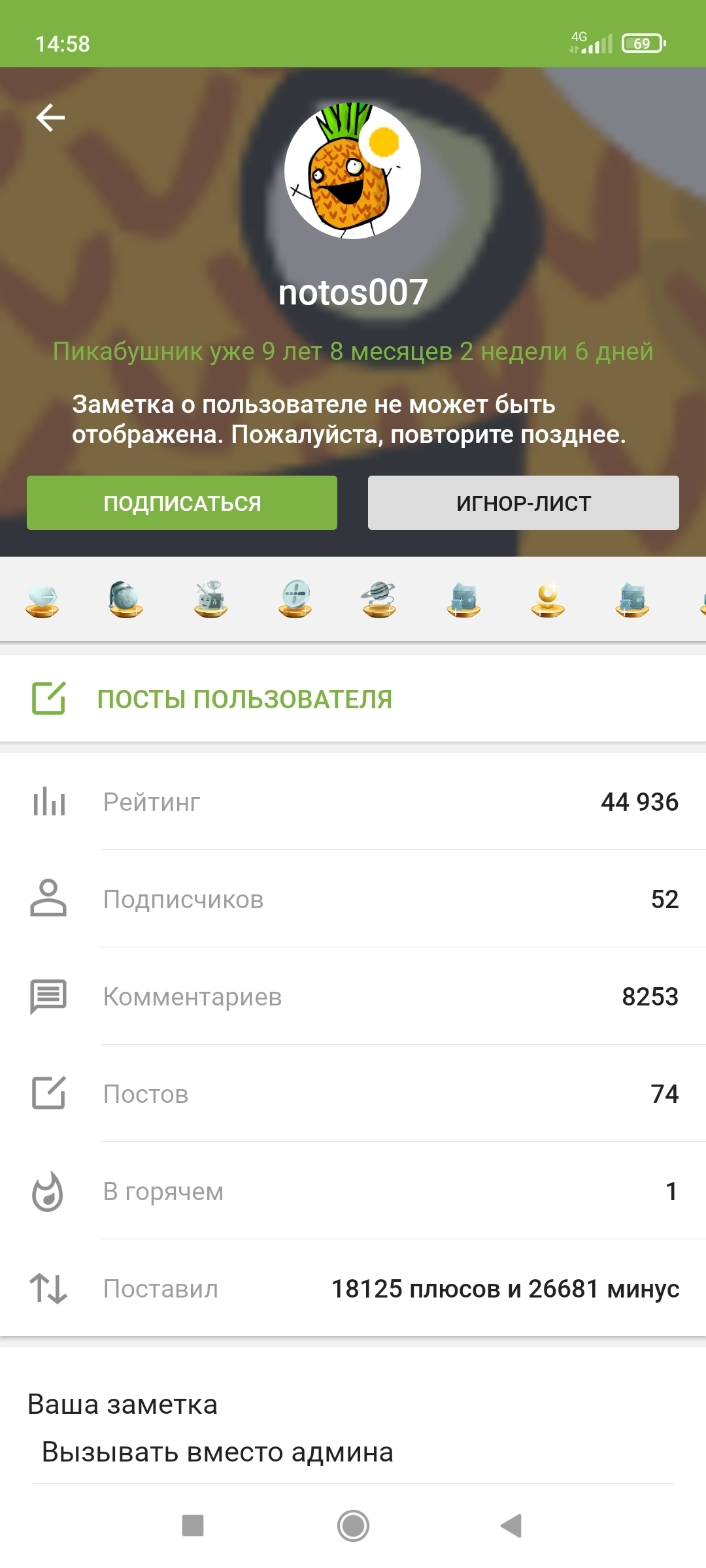Edit the note 'Вызывать вместо админа'

tap(218, 1452)
